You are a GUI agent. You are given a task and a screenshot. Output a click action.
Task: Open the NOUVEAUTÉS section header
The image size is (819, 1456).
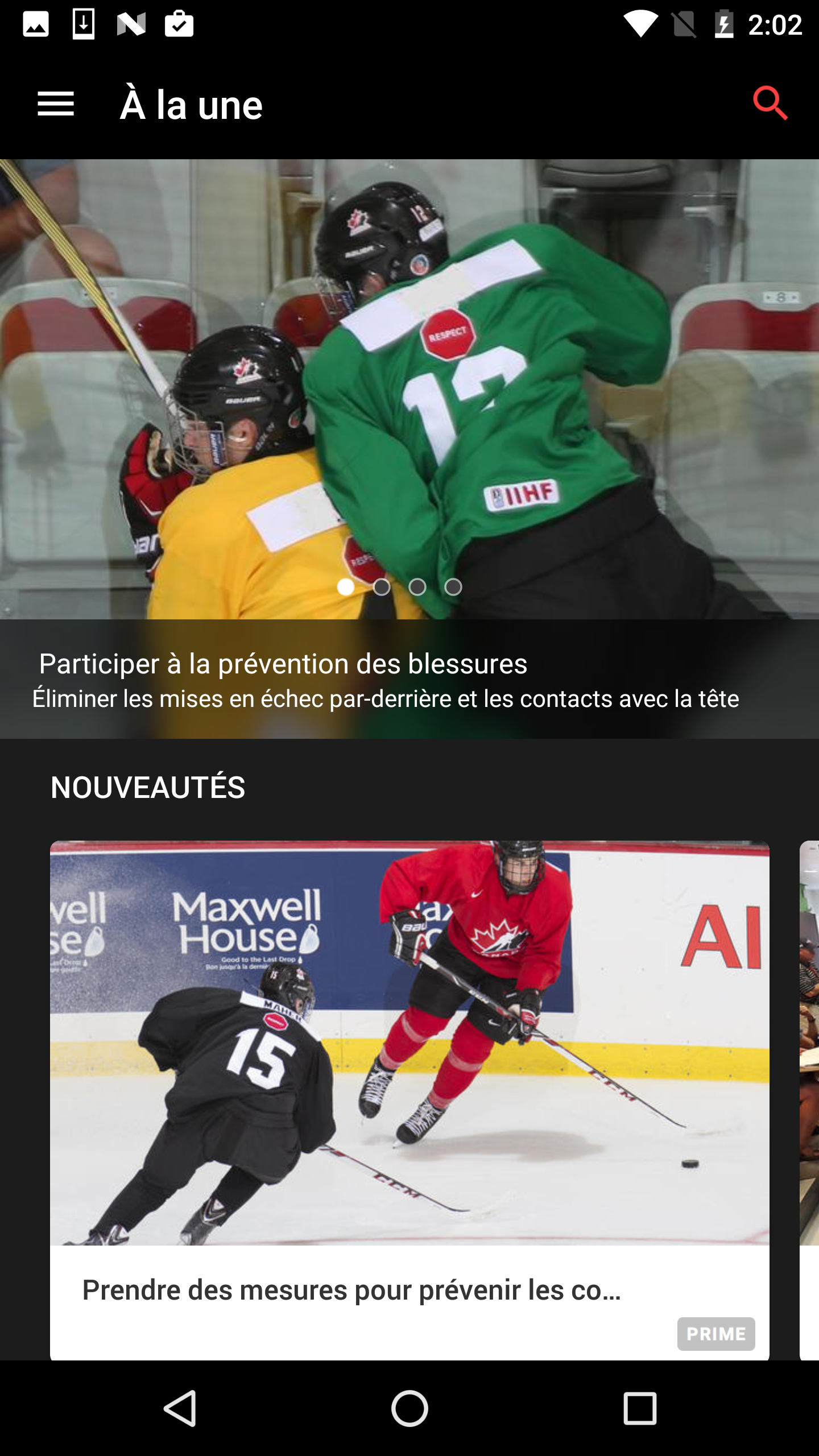click(149, 787)
